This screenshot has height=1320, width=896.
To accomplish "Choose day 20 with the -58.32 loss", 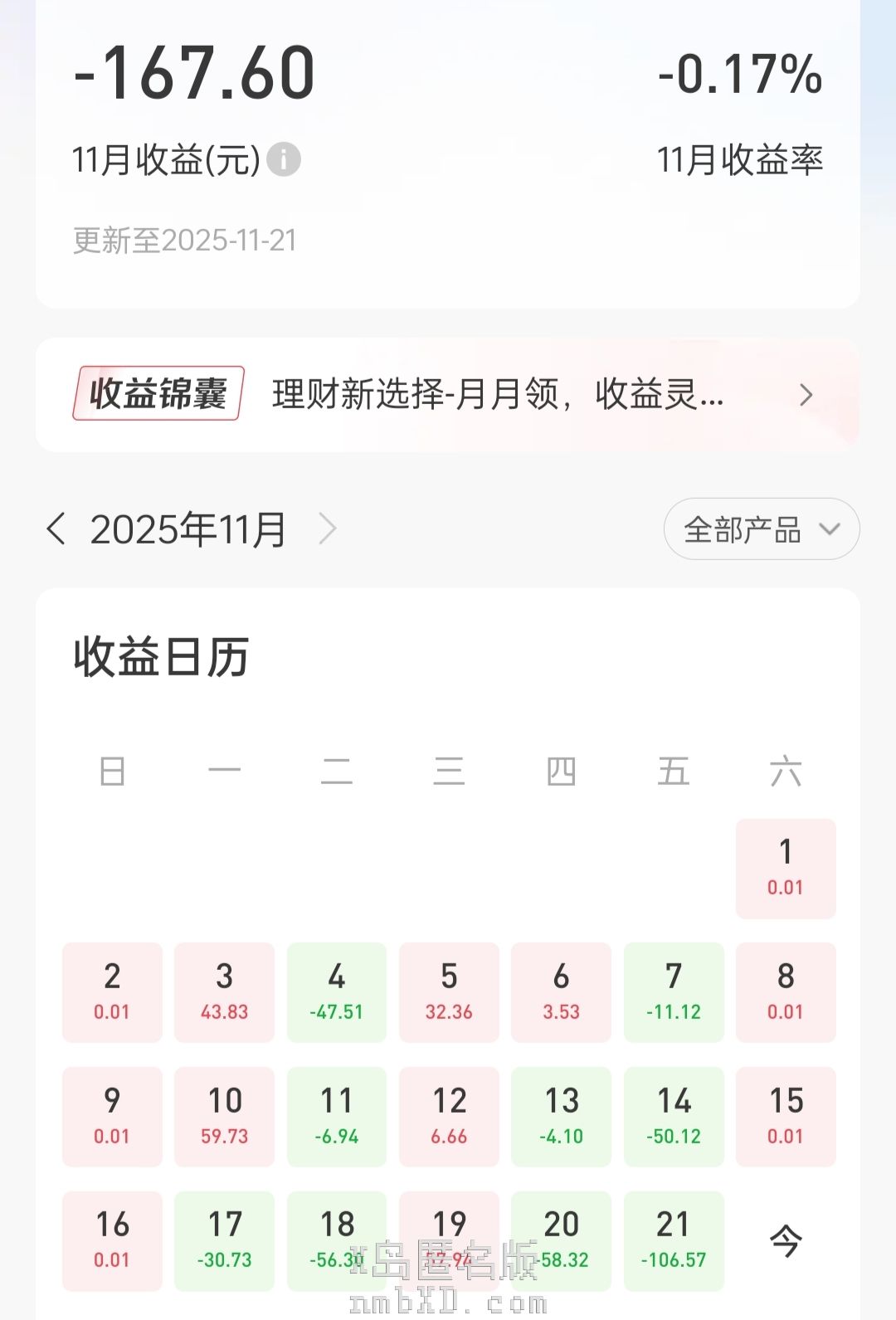I will pyautogui.click(x=561, y=1240).
